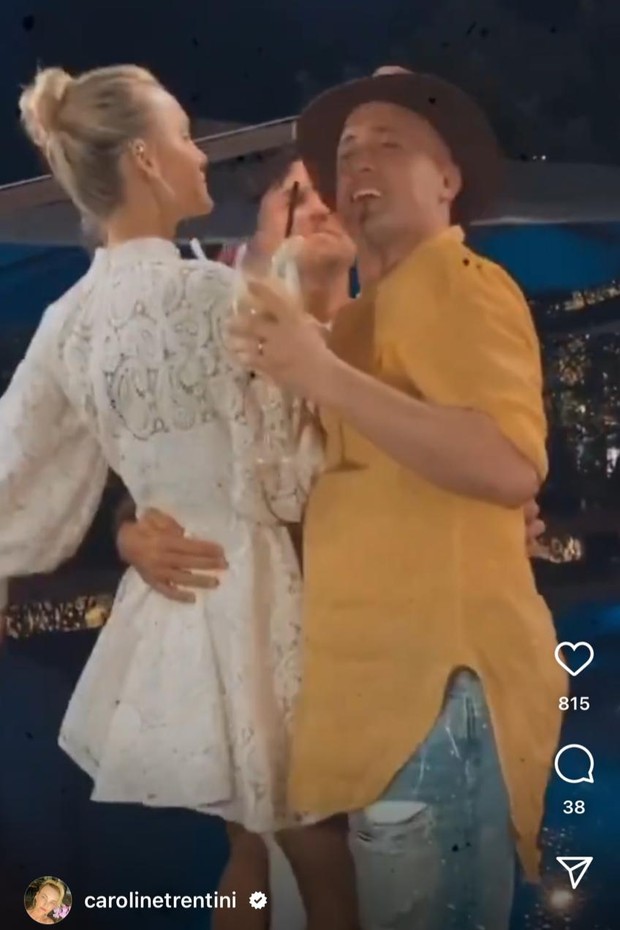Share this video via the paper plane
Viewport: 620px width, 930px height.
575,871
